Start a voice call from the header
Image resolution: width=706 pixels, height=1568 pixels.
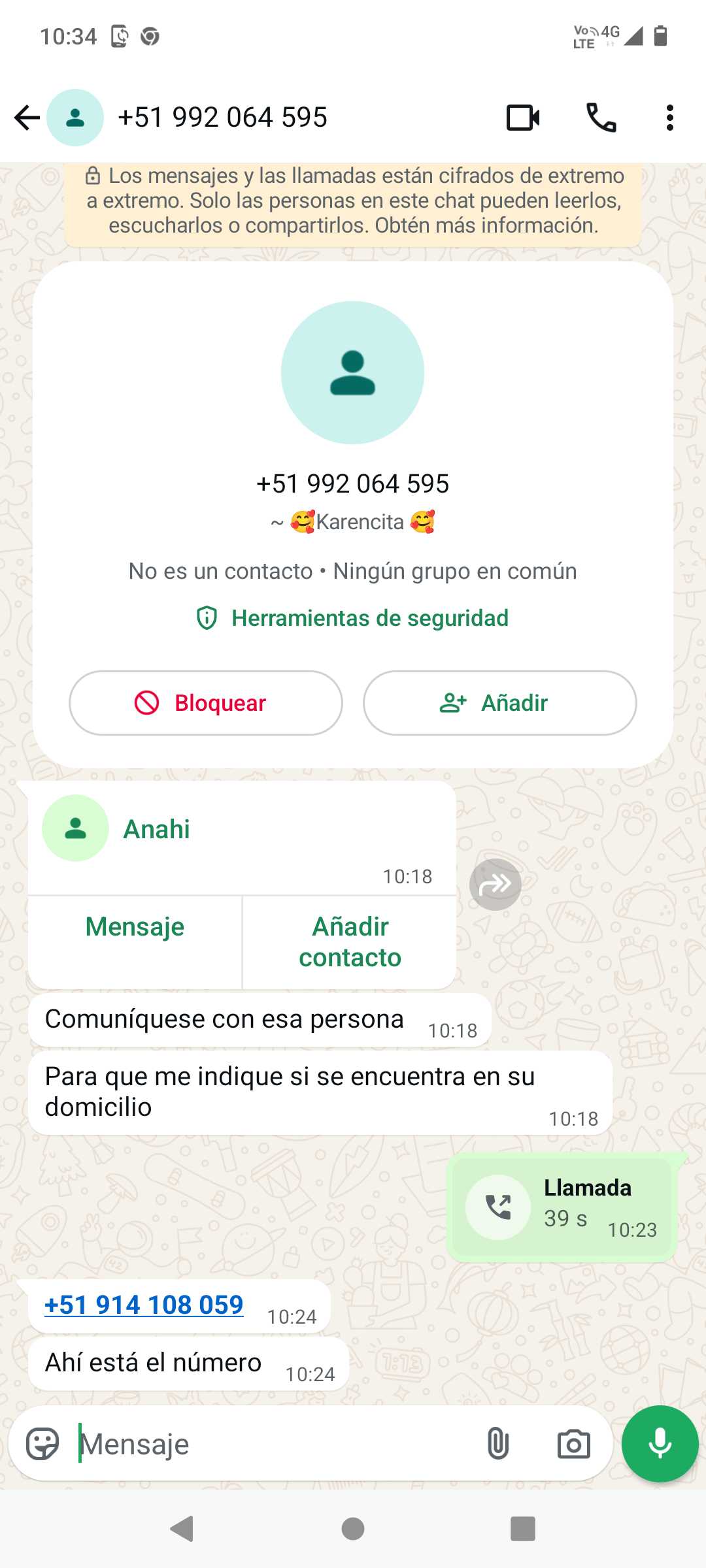601,118
